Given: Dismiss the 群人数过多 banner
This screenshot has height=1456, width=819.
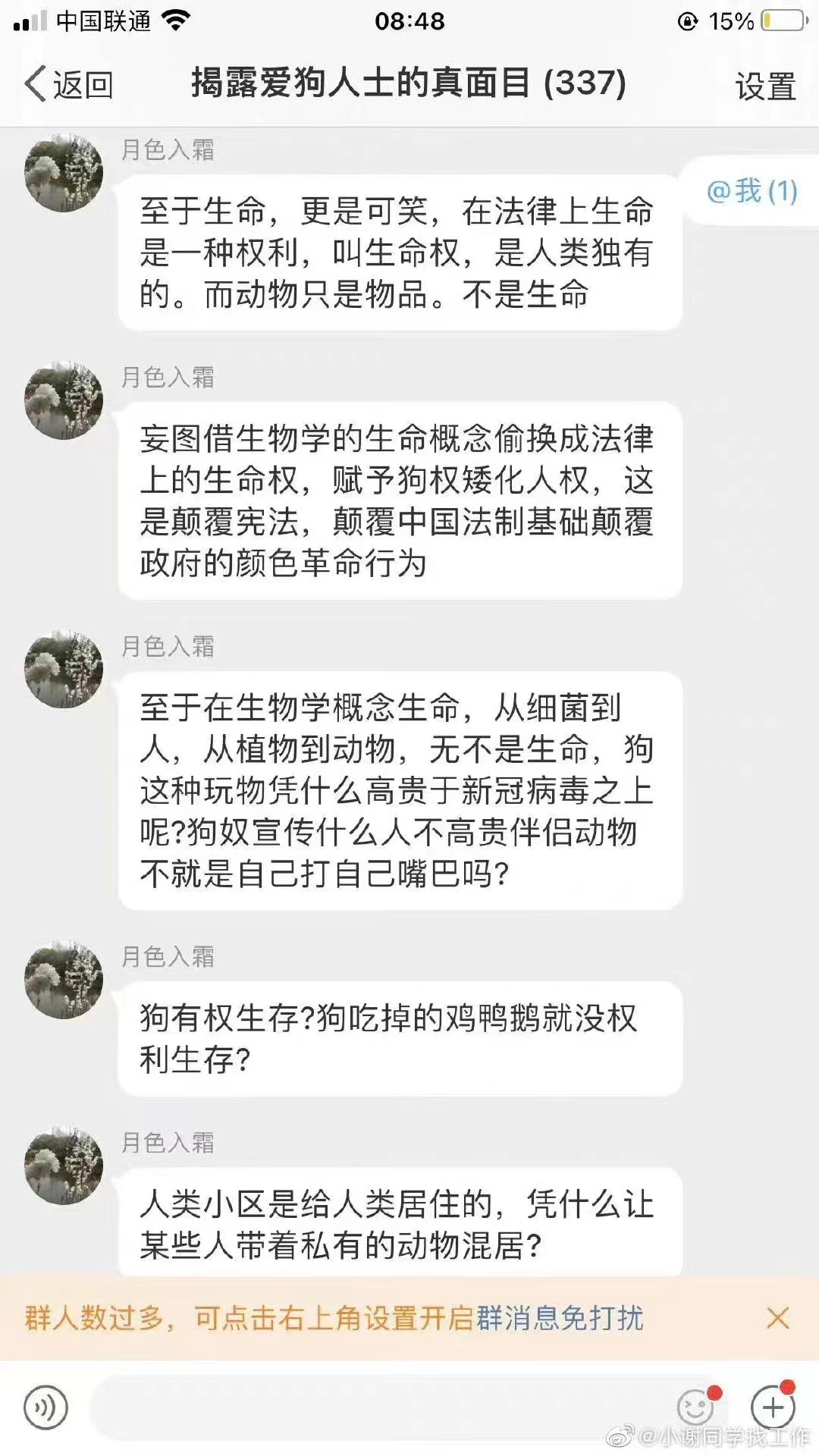Looking at the screenshot, I should point(777,1318).
